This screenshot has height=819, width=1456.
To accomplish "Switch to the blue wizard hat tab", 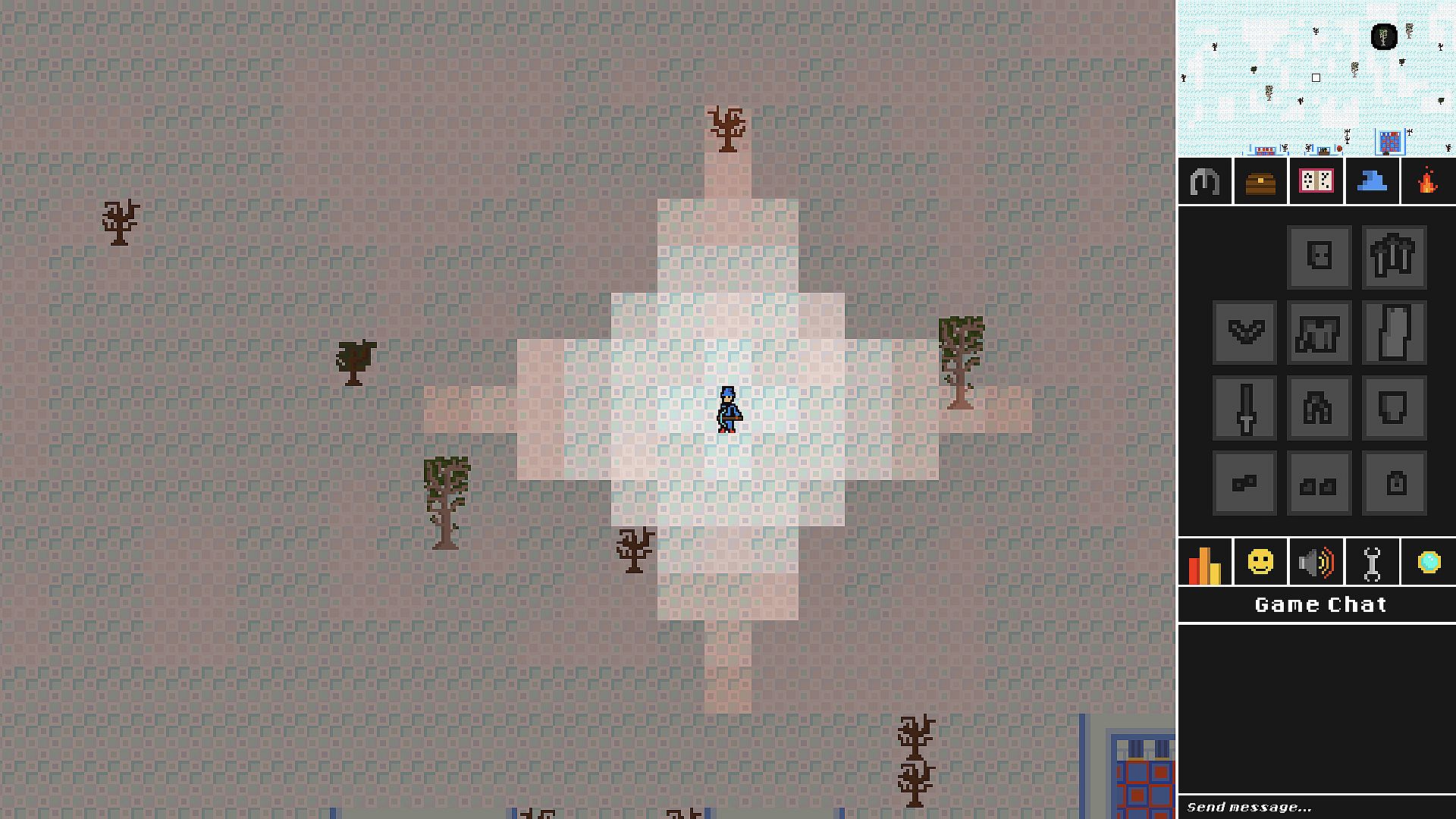I will (x=1372, y=181).
